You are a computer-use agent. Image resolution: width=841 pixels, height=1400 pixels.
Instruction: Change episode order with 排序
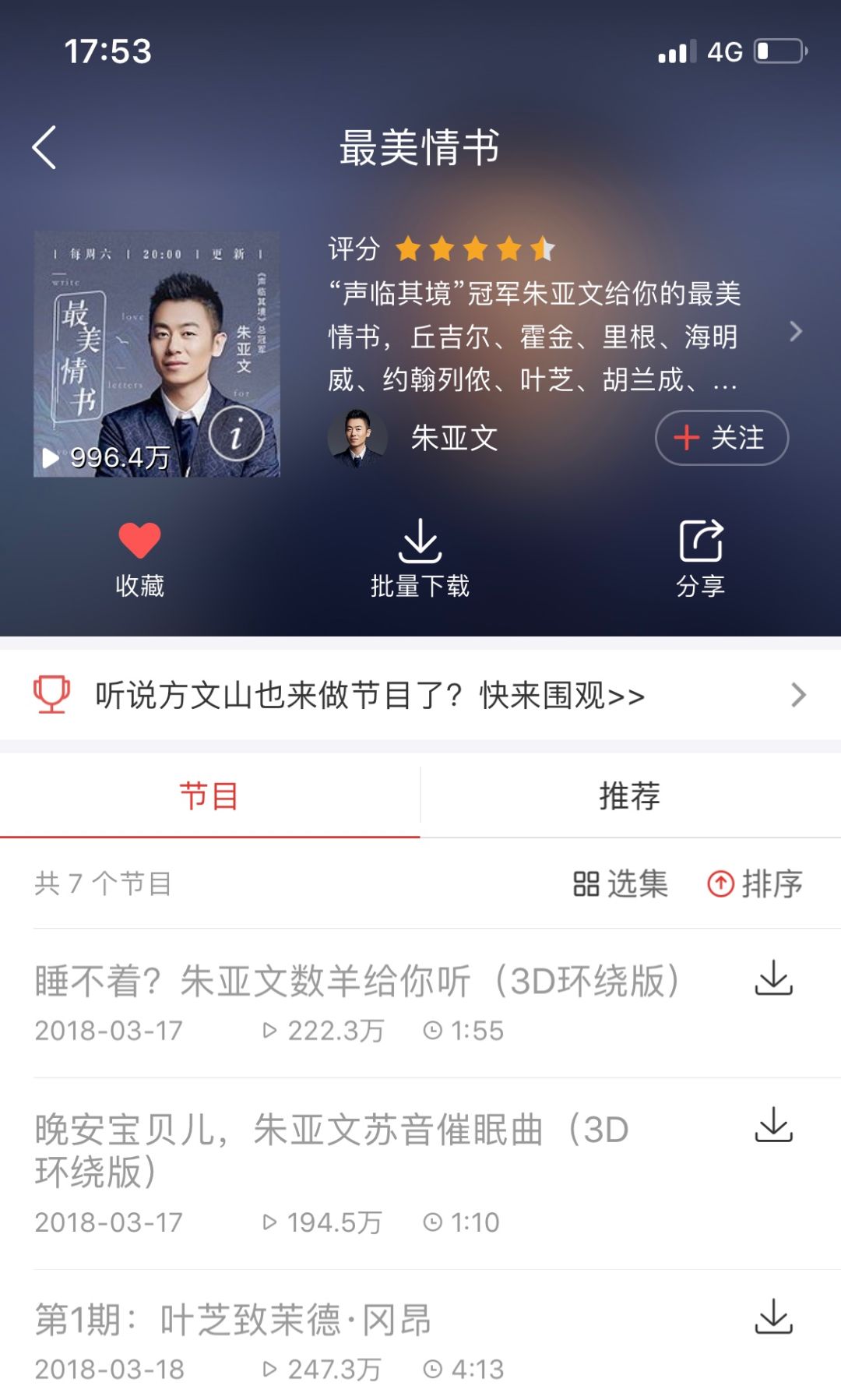(x=755, y=884)
